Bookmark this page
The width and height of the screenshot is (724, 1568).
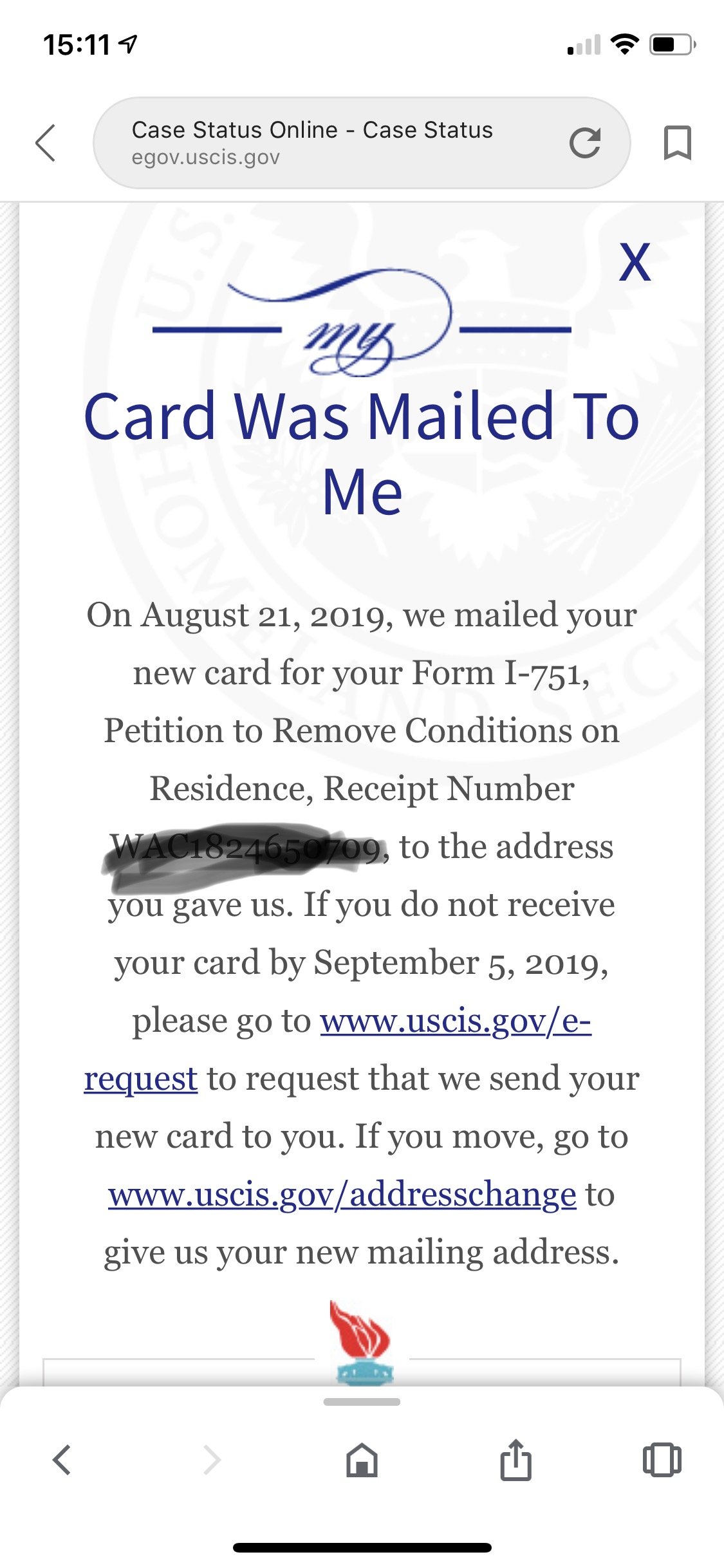click(x=677, y=143)
